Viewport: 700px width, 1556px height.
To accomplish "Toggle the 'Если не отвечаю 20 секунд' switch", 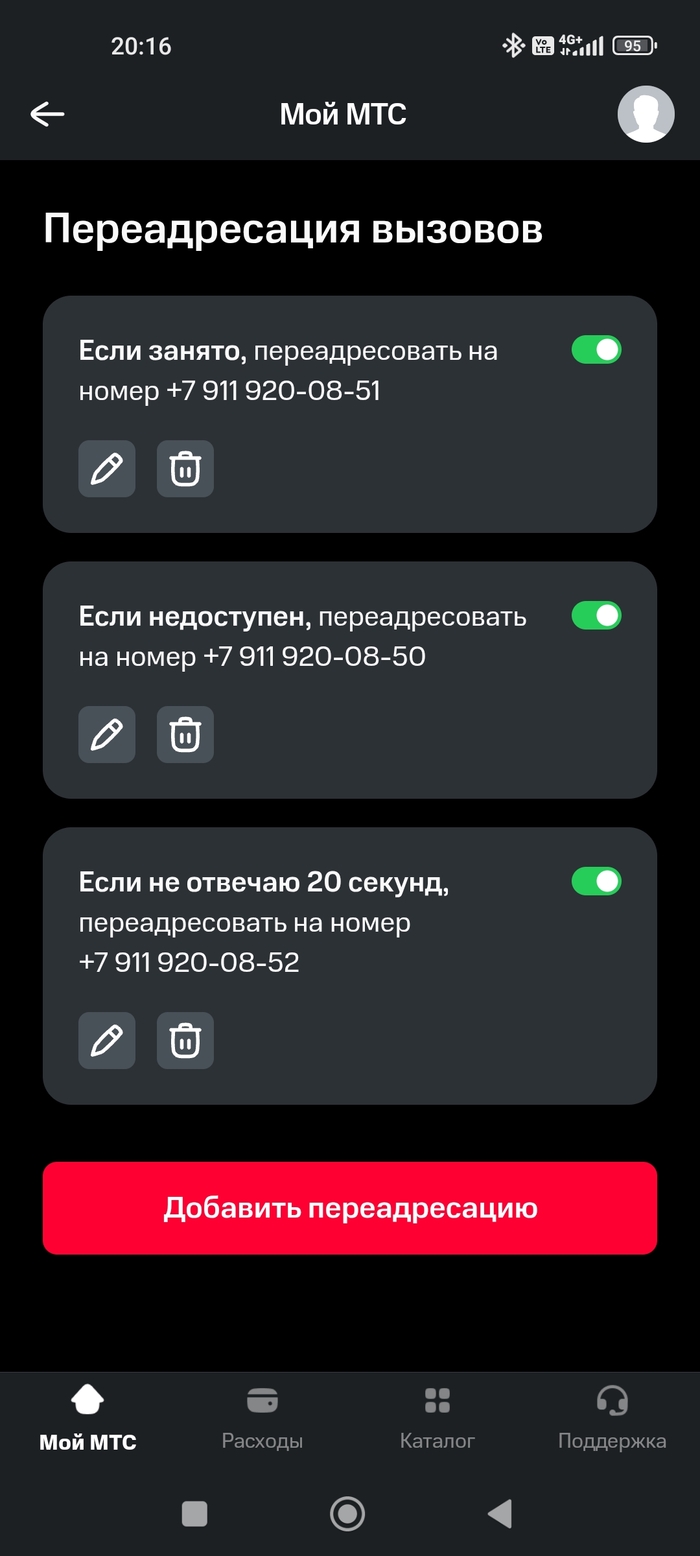I will point(596,881).
